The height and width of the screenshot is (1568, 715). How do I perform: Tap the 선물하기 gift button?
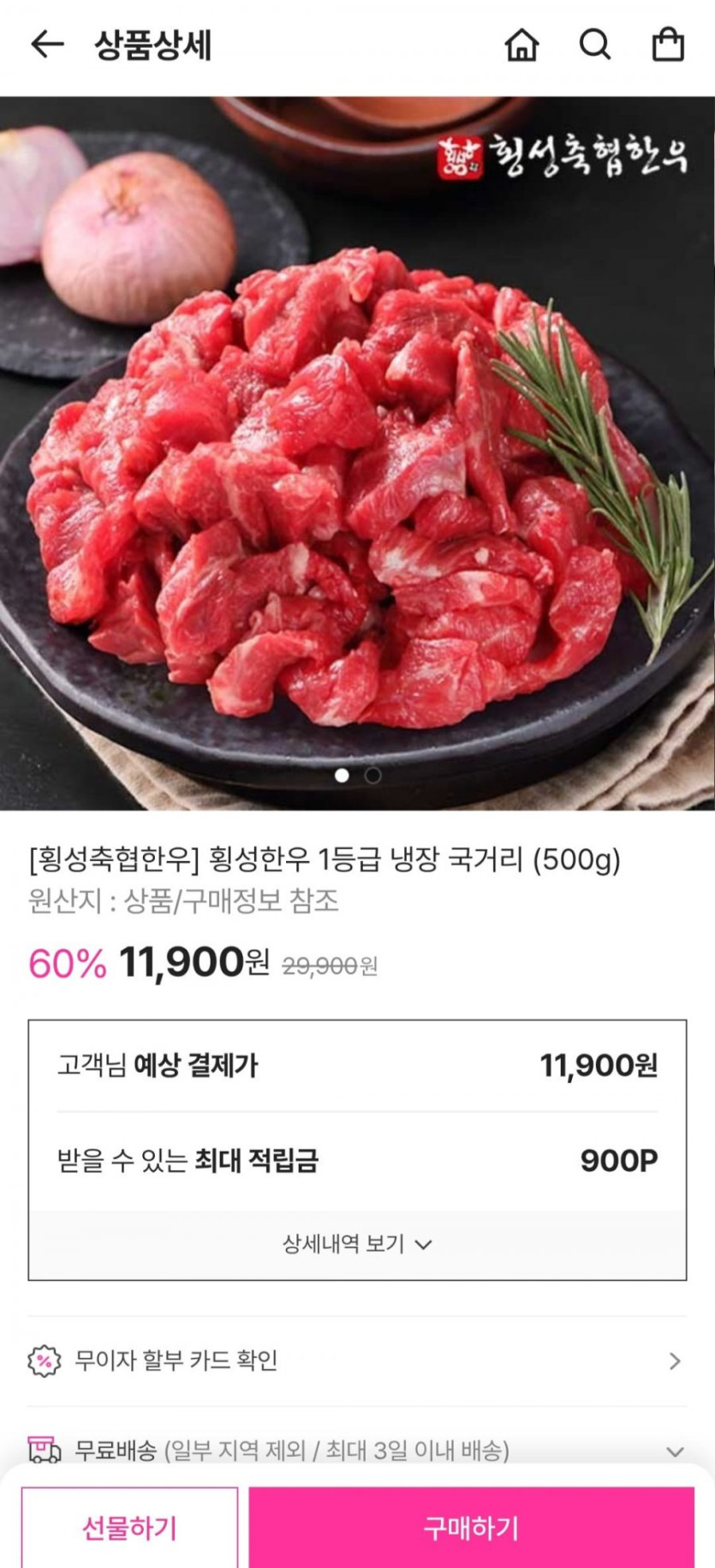coord(129,1528)
